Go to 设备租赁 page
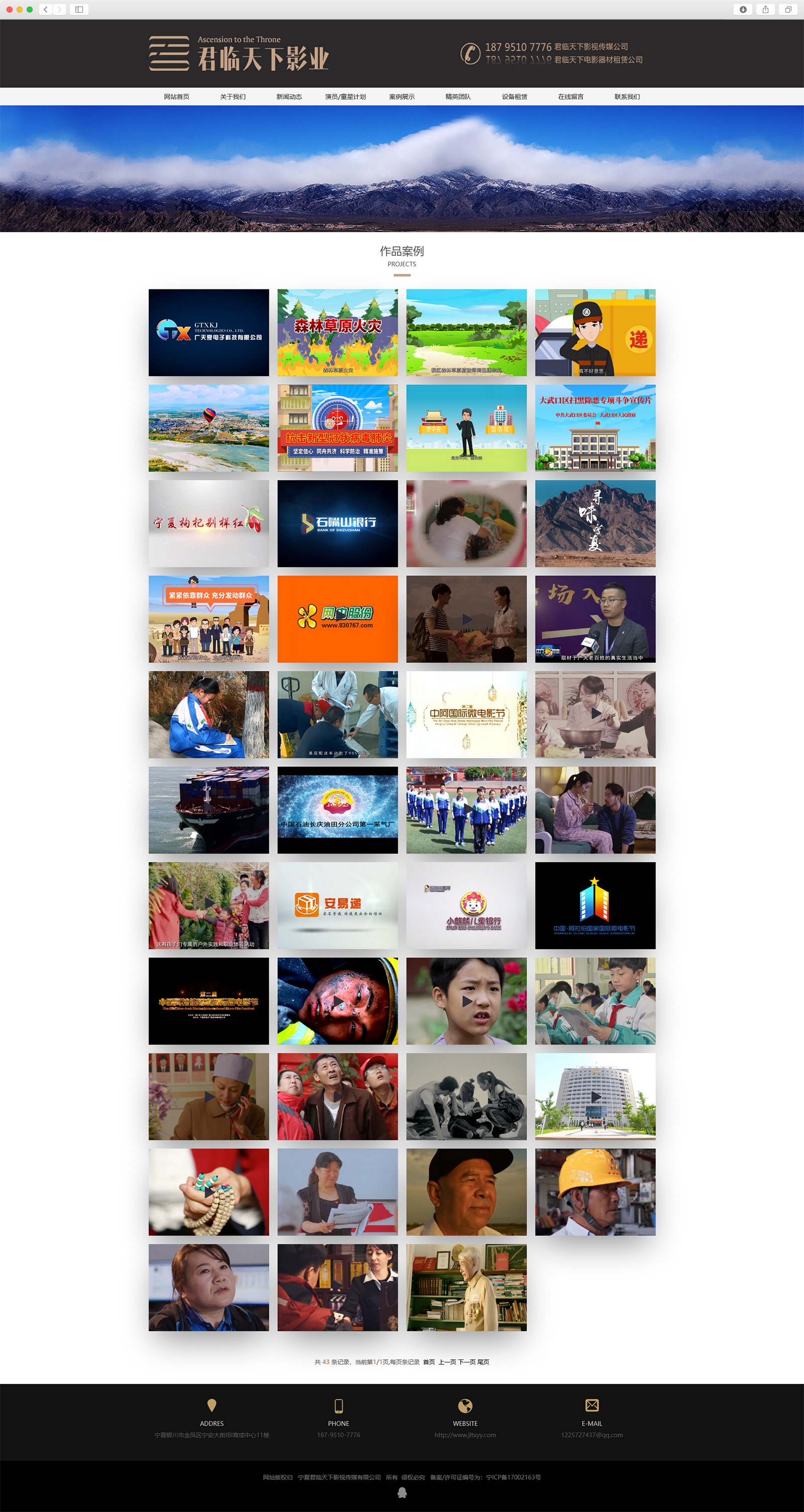Viewport: 804px width, 1512px height. (x=514, y=97)
